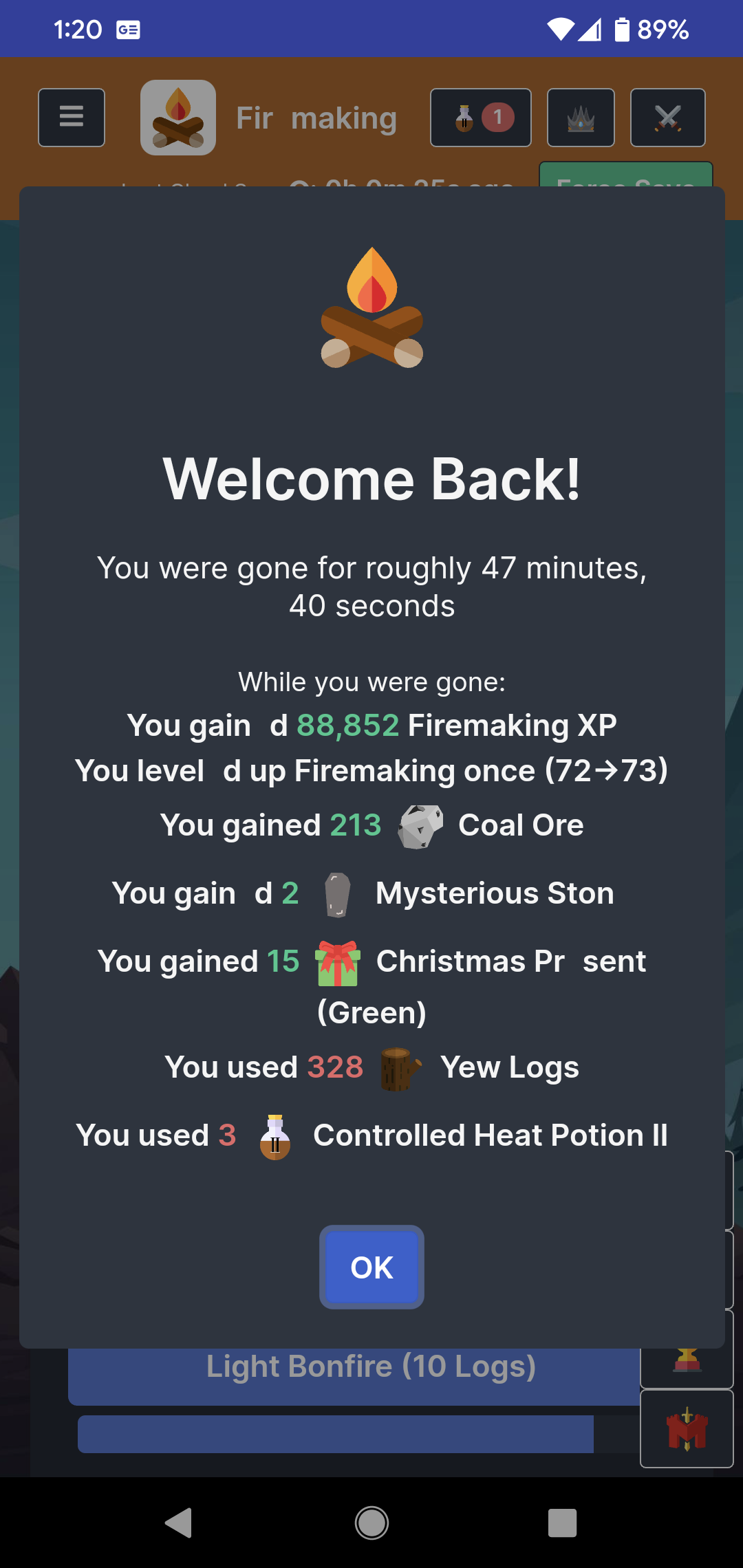Open the hamburger menu

tap(72, 118)
